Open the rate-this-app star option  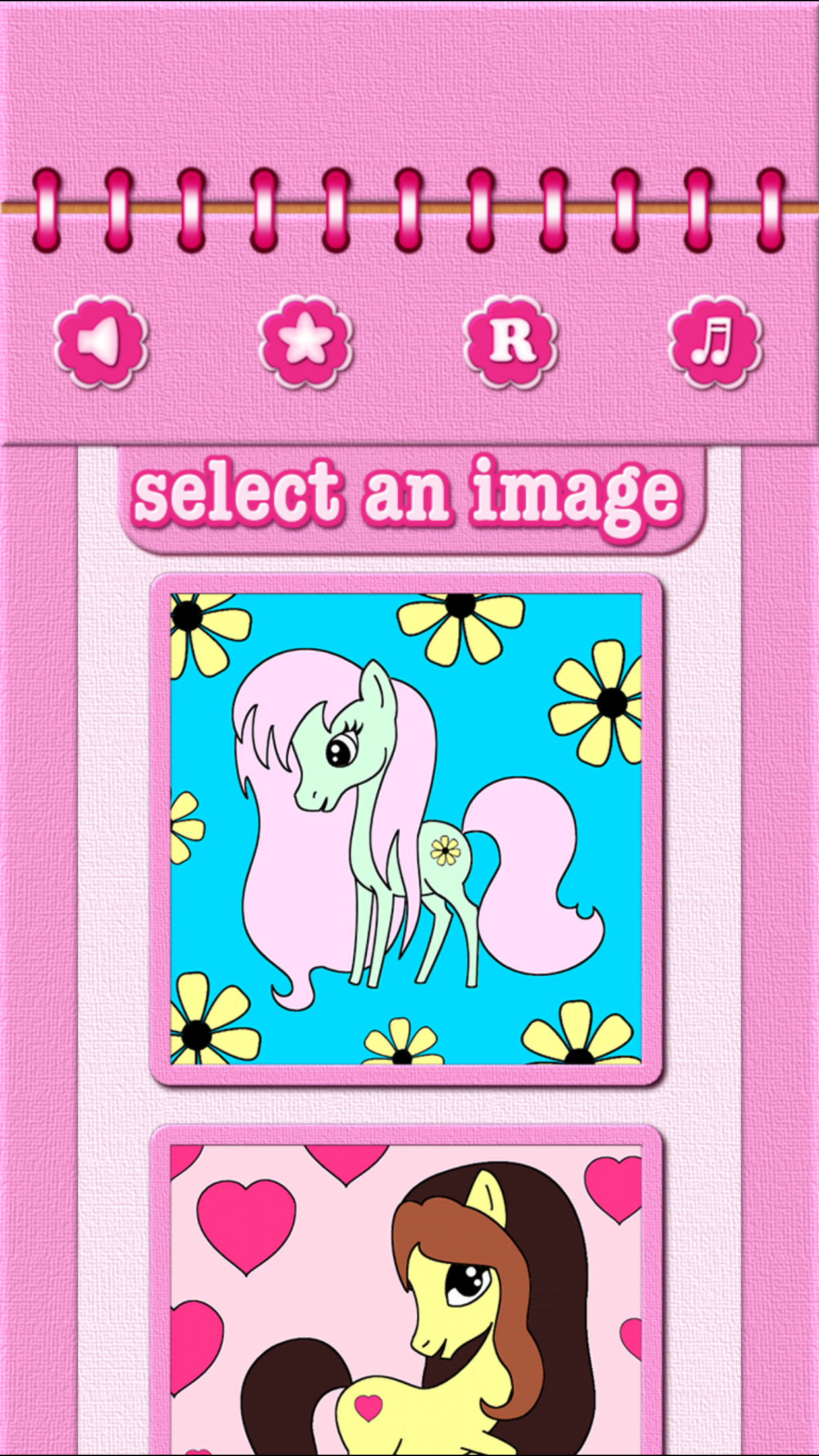click(305, 342)
